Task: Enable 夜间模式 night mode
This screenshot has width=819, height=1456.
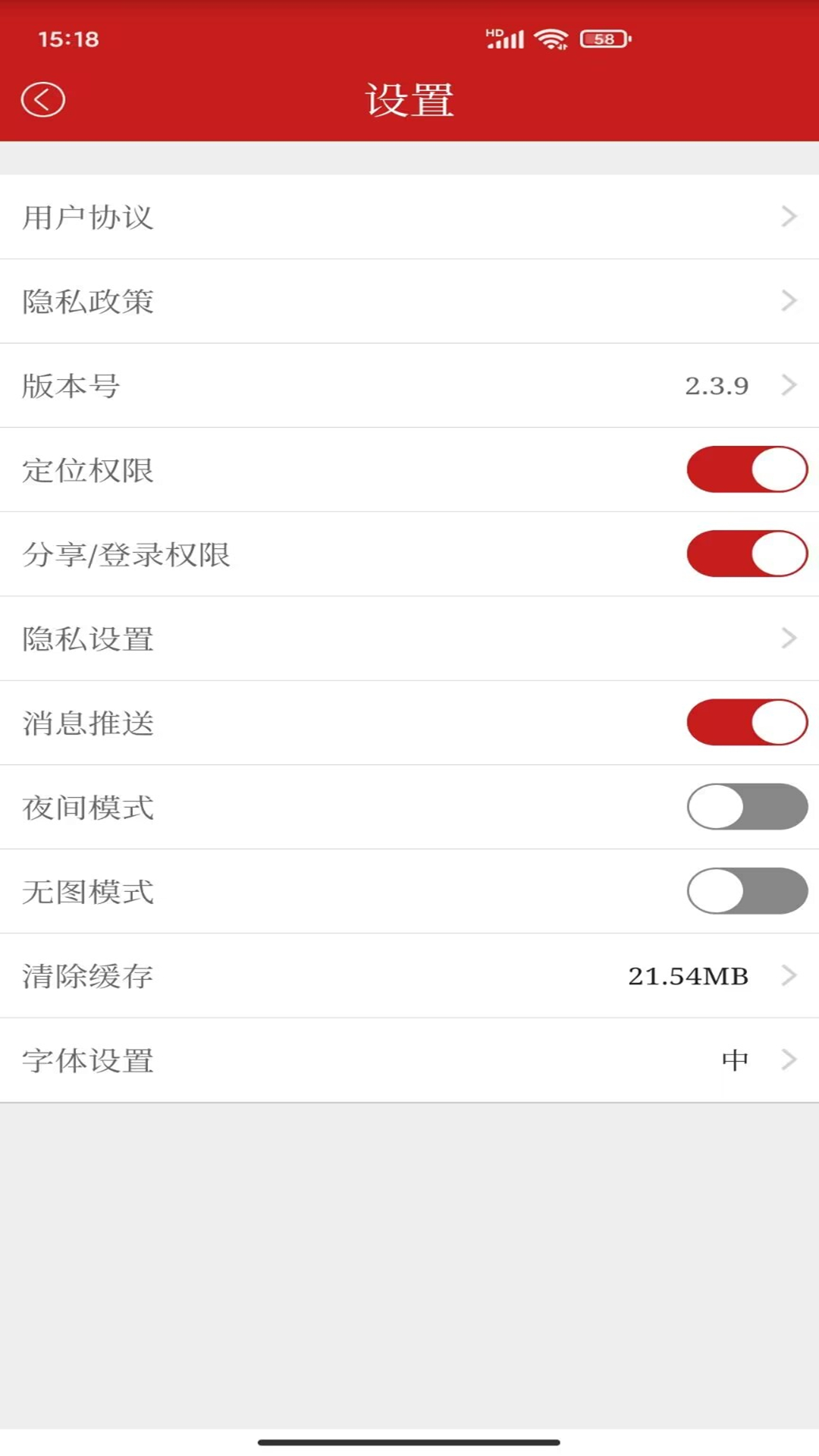Action: (x=747, y=807)
